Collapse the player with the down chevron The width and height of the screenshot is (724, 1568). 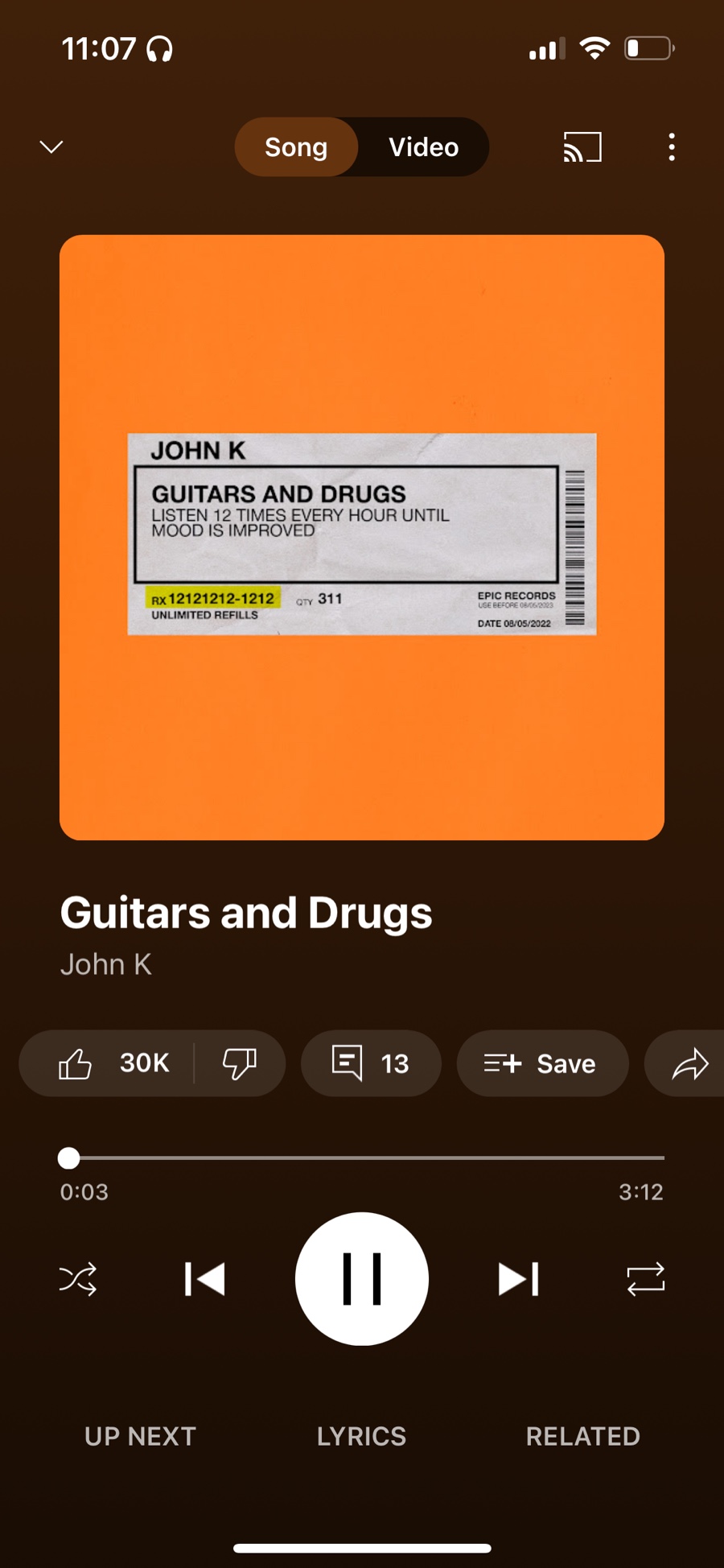(x=51, y=147)
